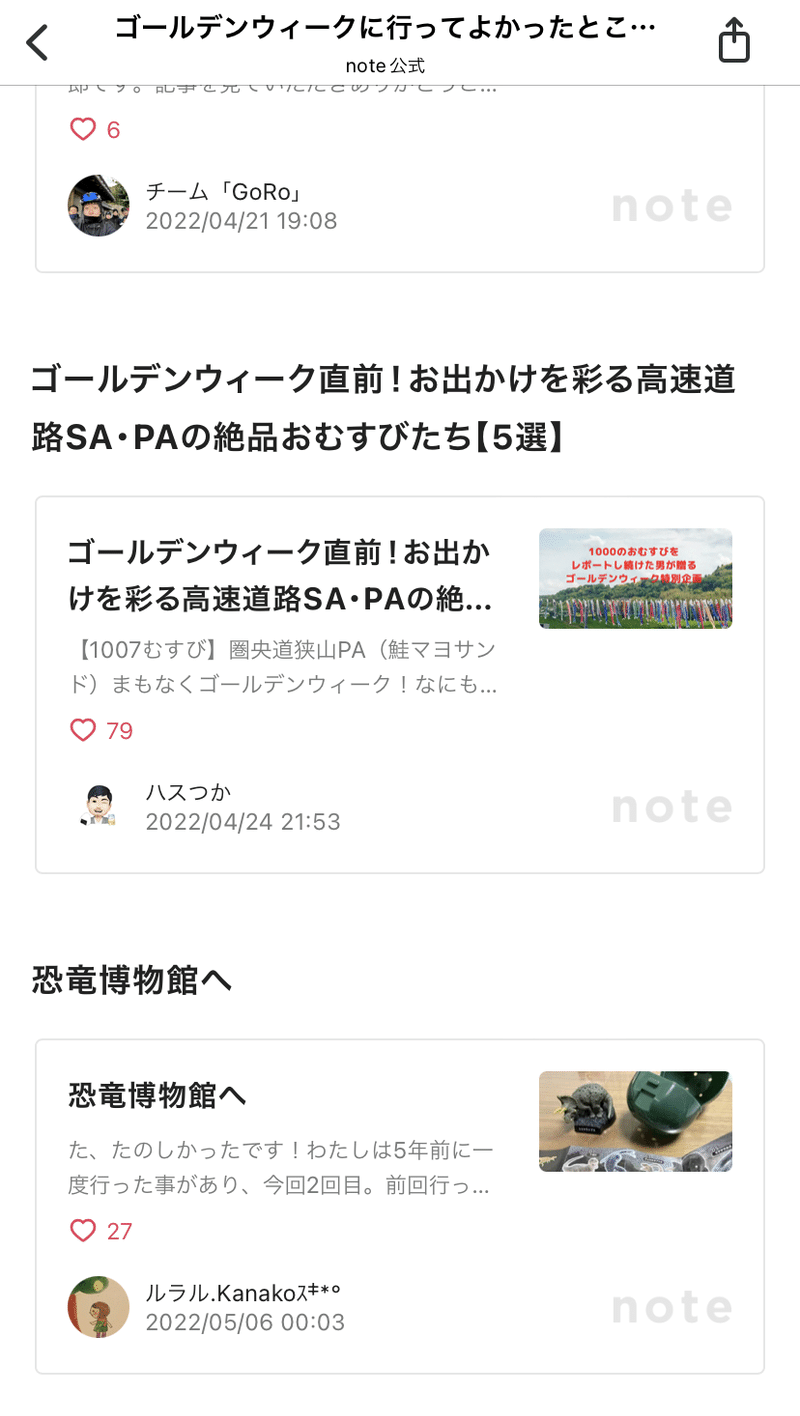View チーム「GoRo」 author profile

point(98,206)
